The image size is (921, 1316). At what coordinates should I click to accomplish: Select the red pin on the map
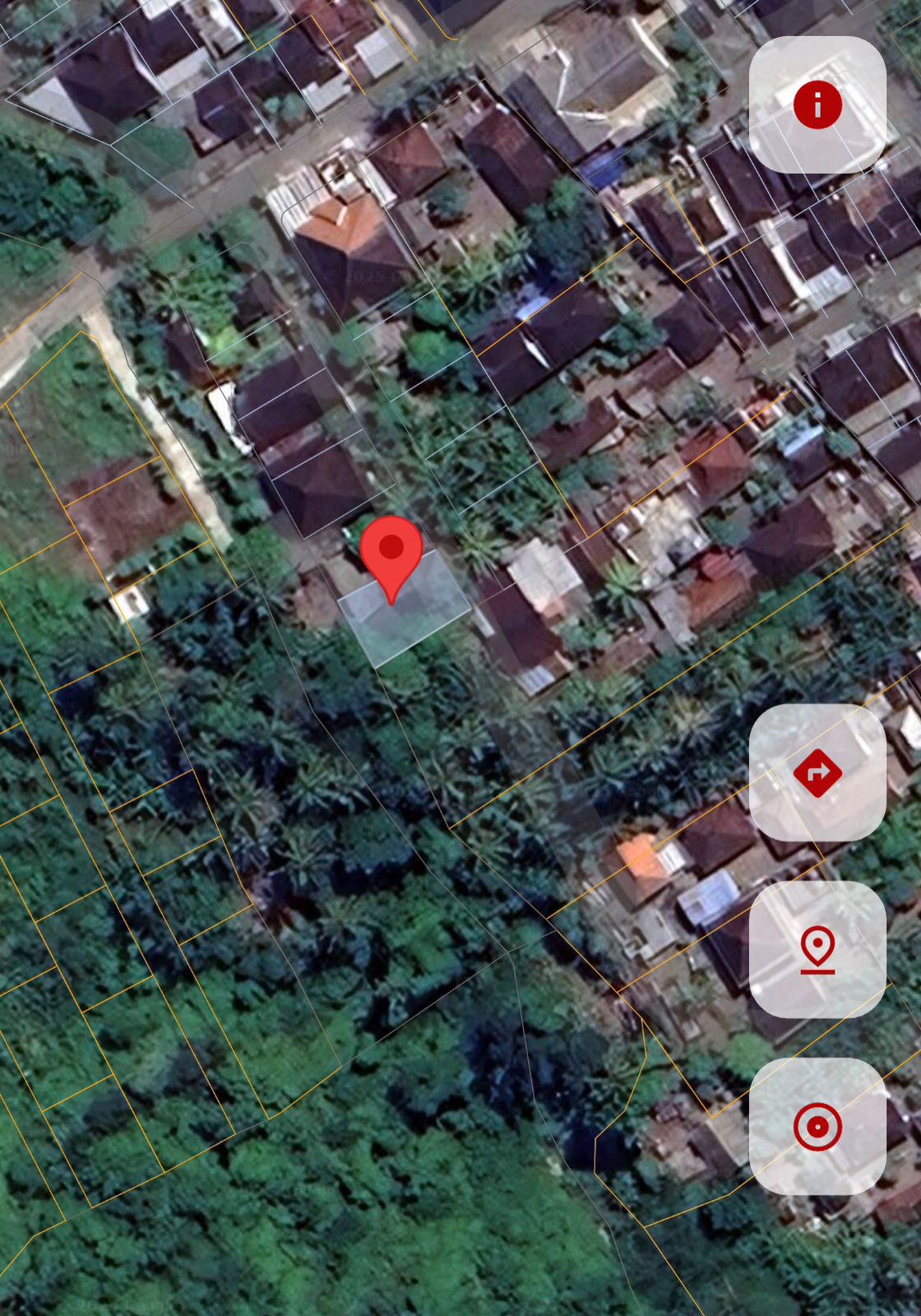pos(391,549)
